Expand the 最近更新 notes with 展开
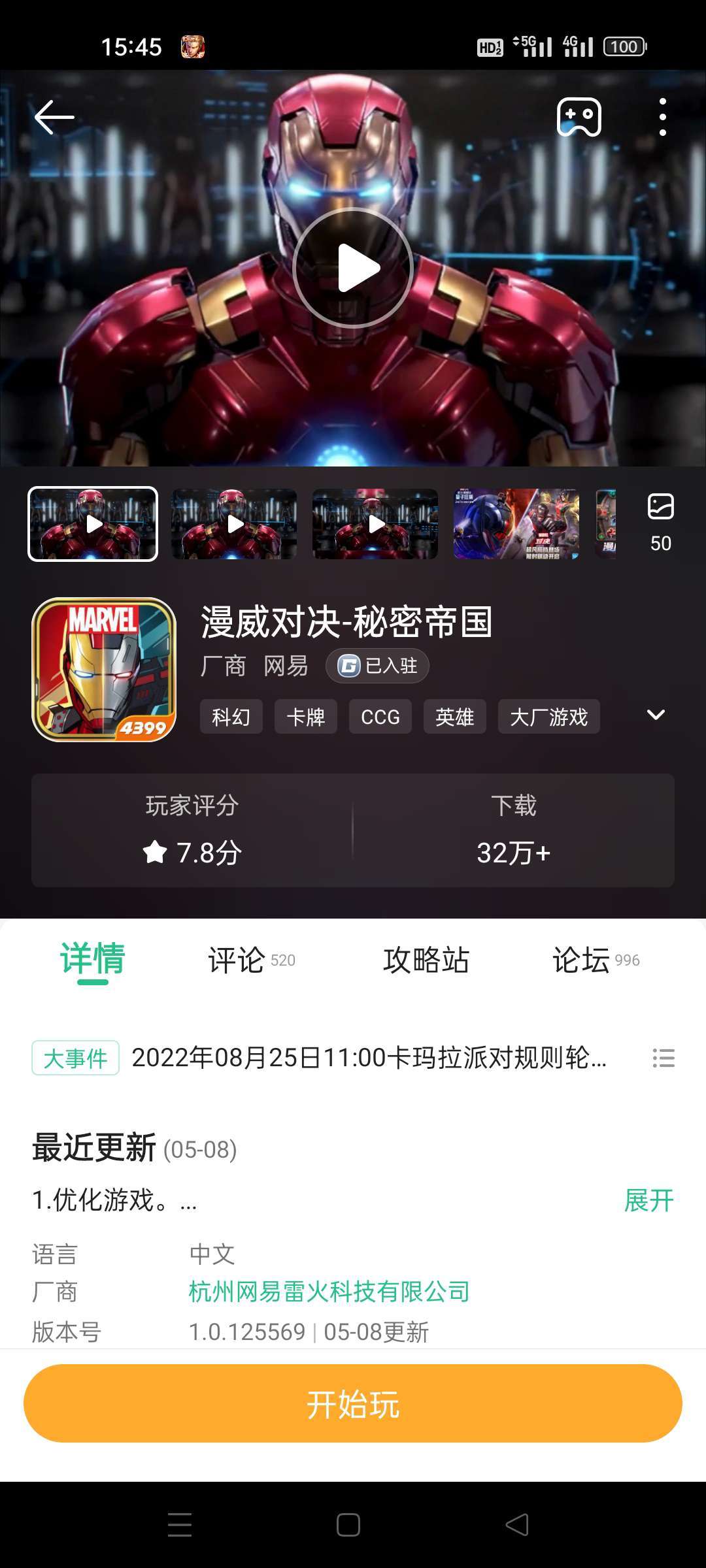This screenshot has width=706, height=1568. pos(648,1200)
